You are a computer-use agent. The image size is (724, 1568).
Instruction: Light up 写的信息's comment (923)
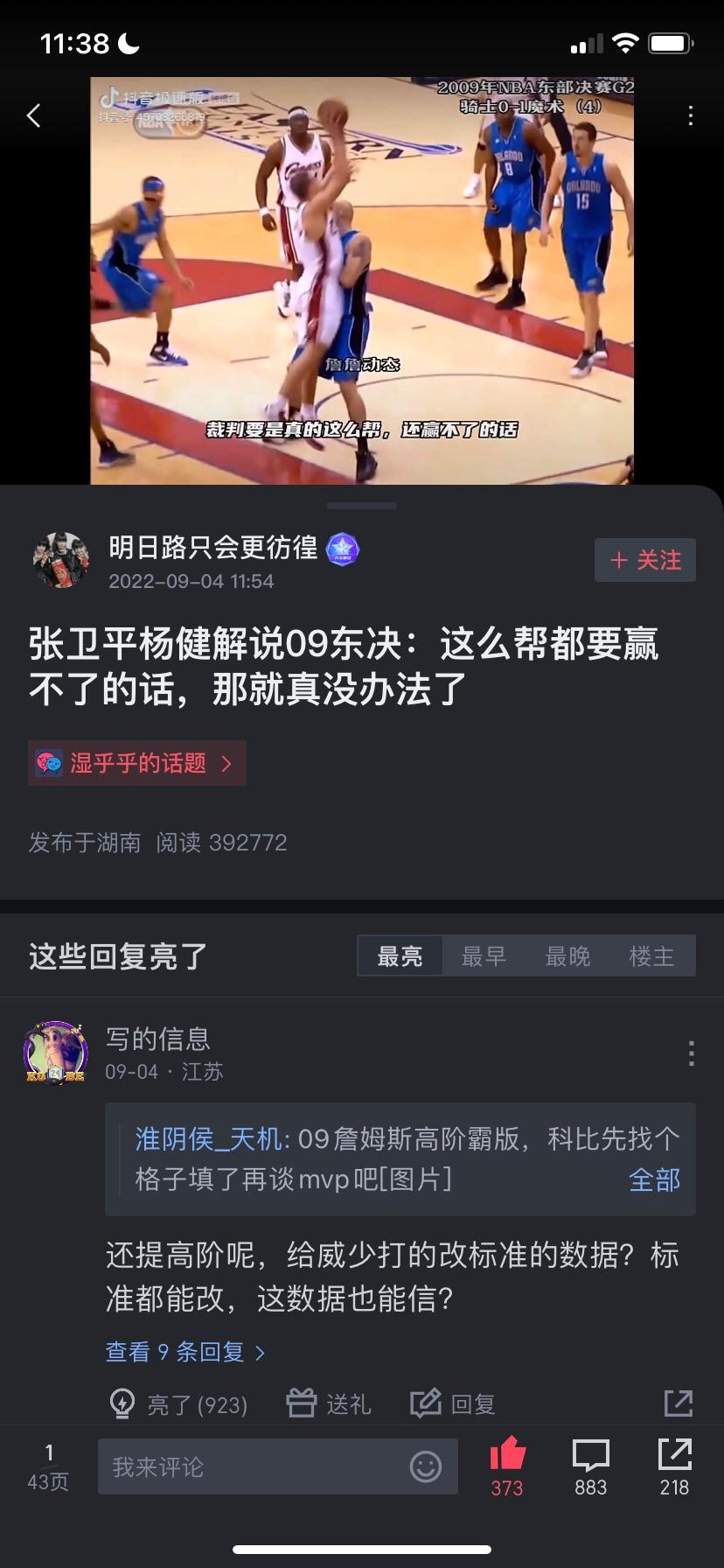tap(178, 1404)
